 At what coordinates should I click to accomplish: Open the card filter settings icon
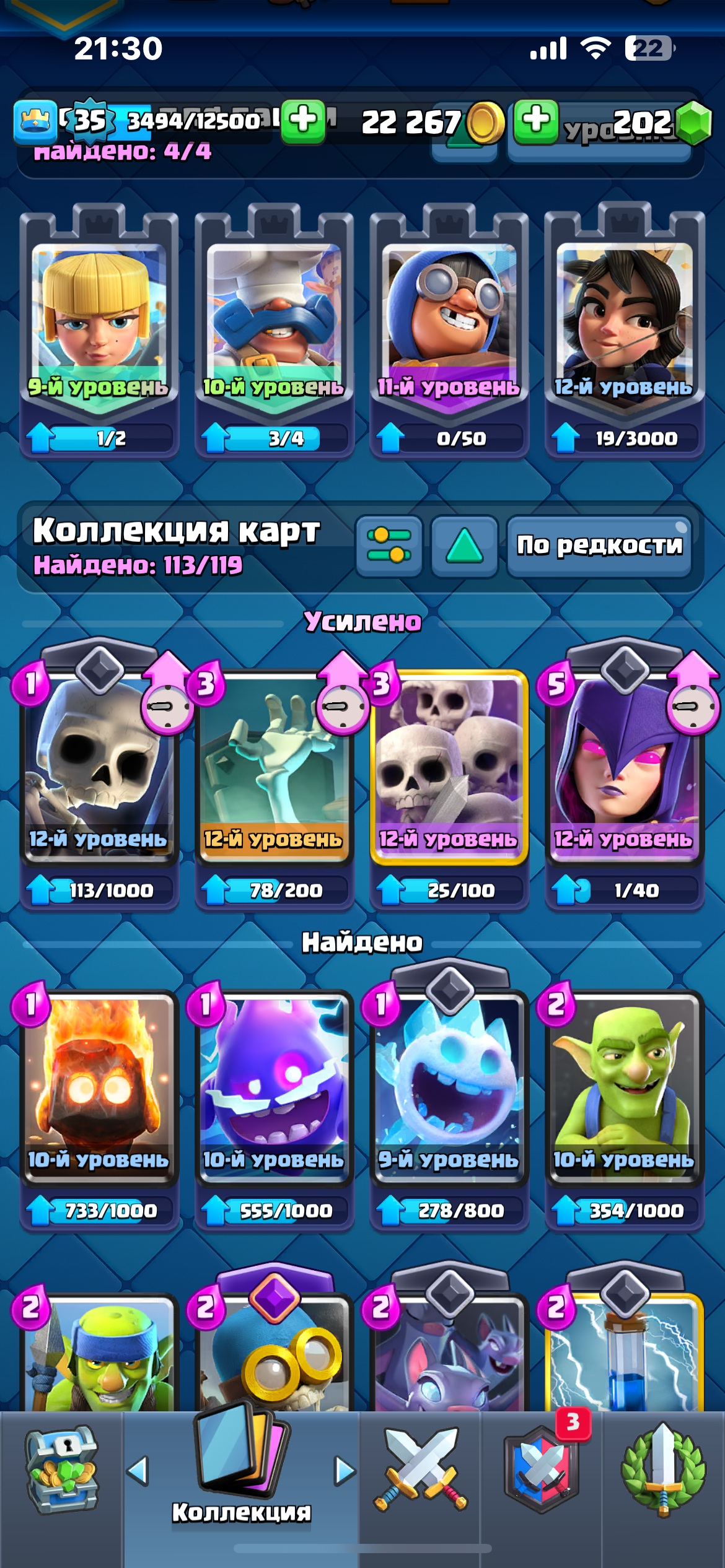[x=389, y=546]
